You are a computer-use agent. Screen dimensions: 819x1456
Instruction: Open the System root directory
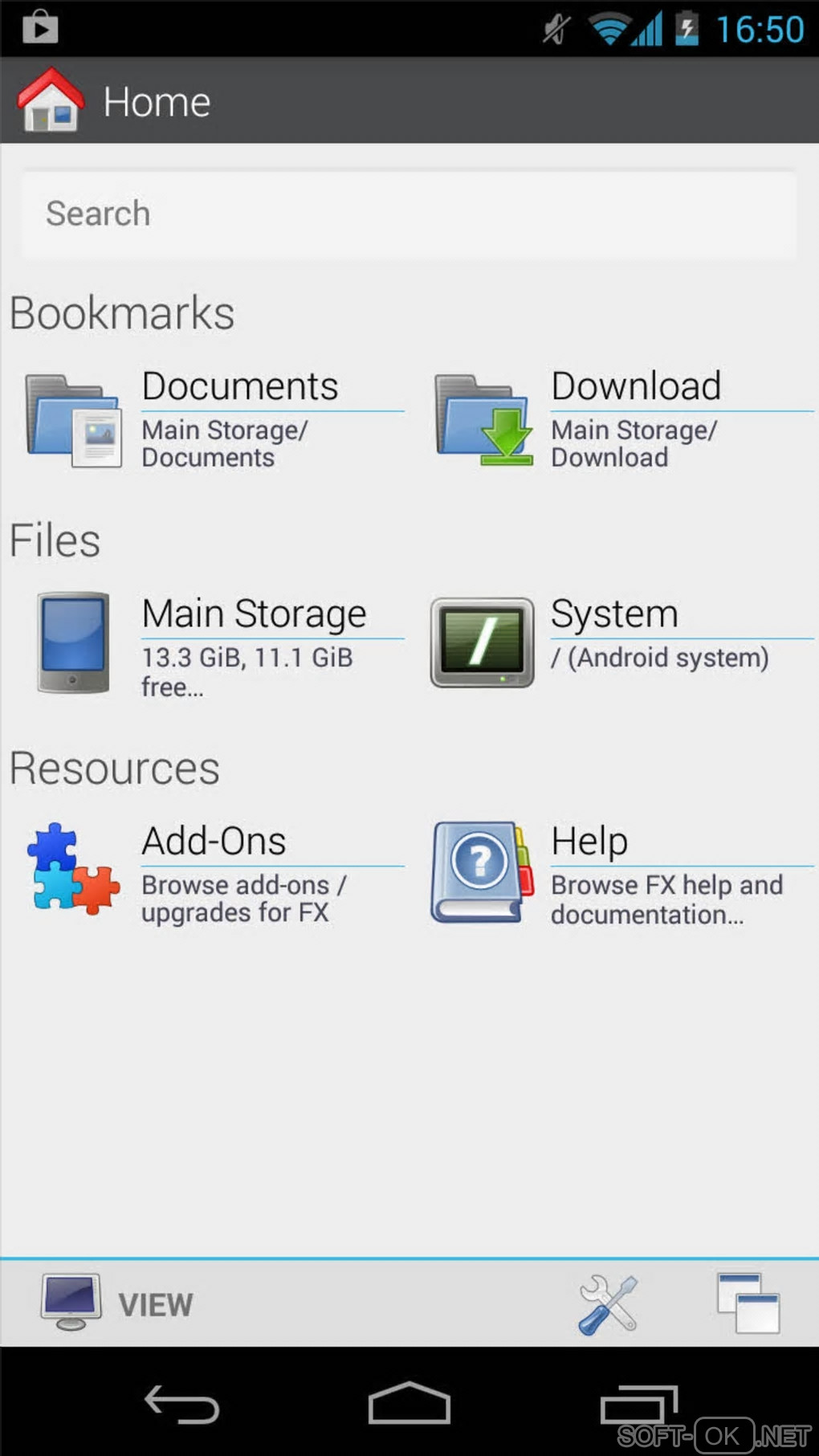[x=623, y=642]
